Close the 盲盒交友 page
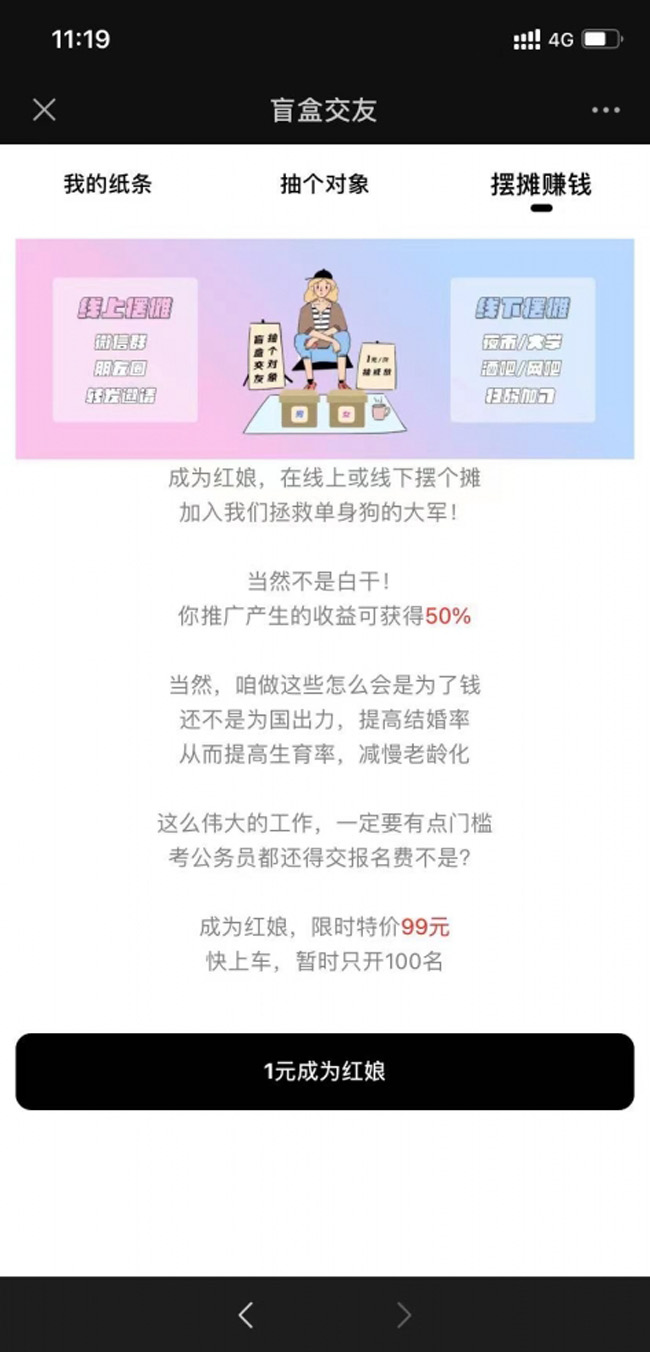The width and height of the screenshot is (650, 1352). pyautogui.click(x=44, y=110)
